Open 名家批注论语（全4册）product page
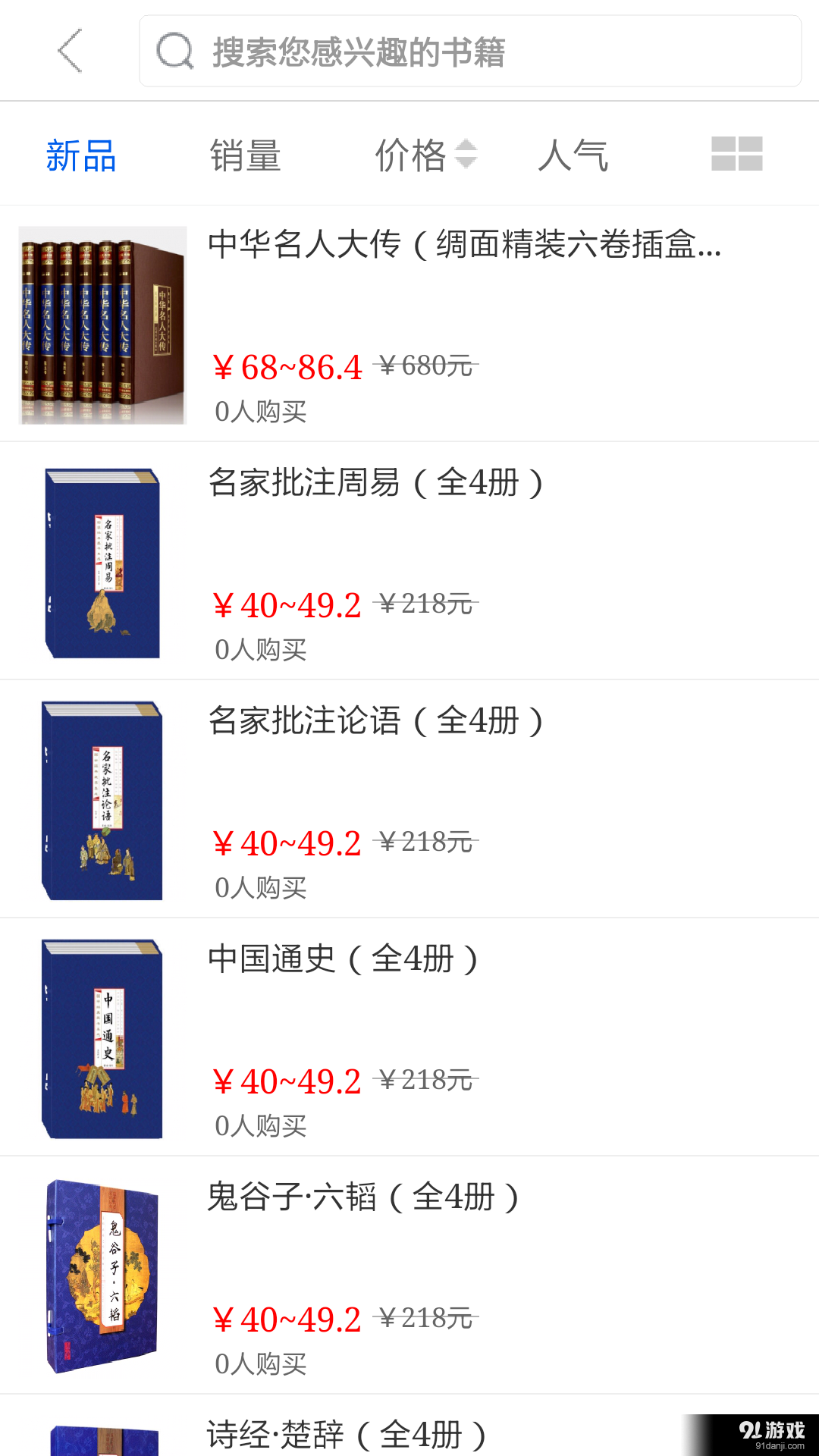 click(x=375, y=722)
